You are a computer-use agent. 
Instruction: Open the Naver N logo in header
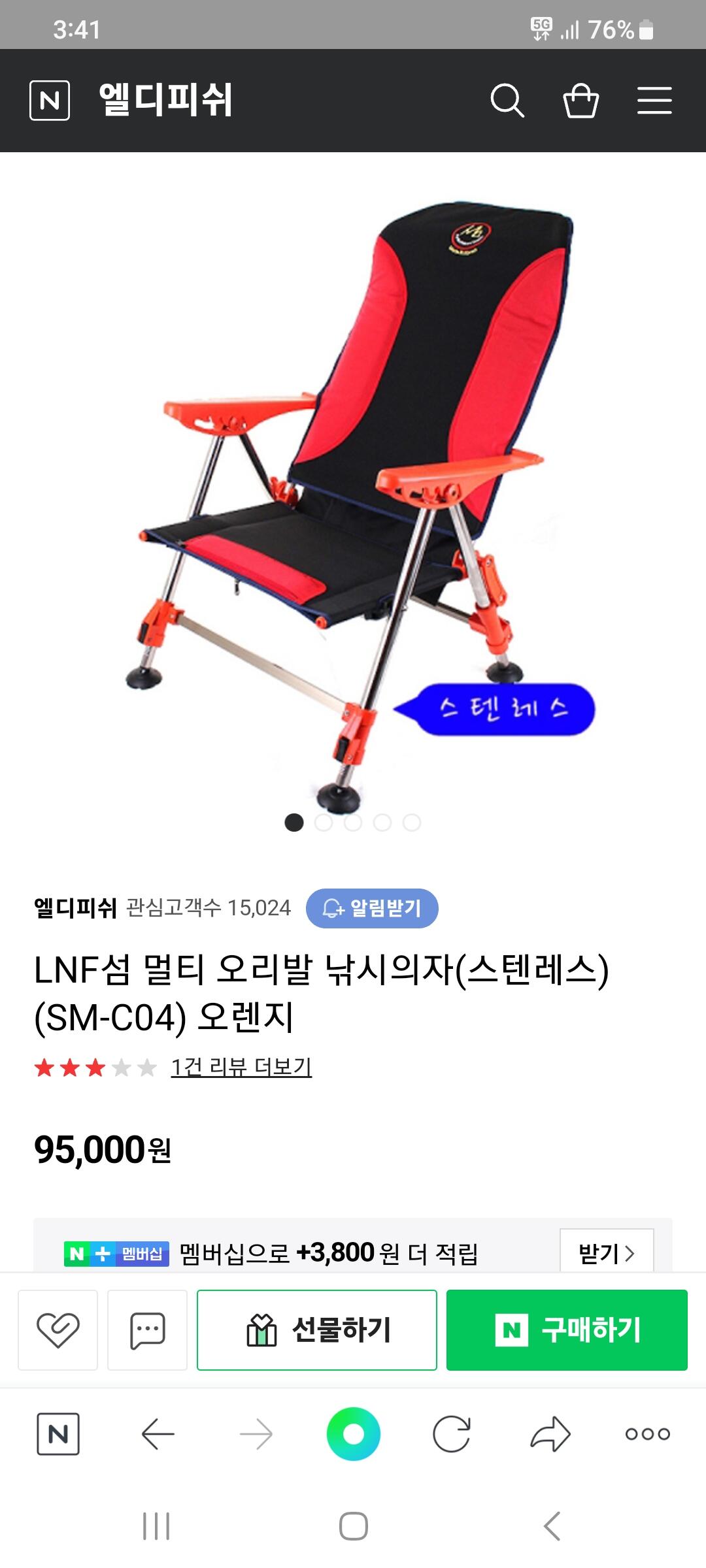coord(50,101)
